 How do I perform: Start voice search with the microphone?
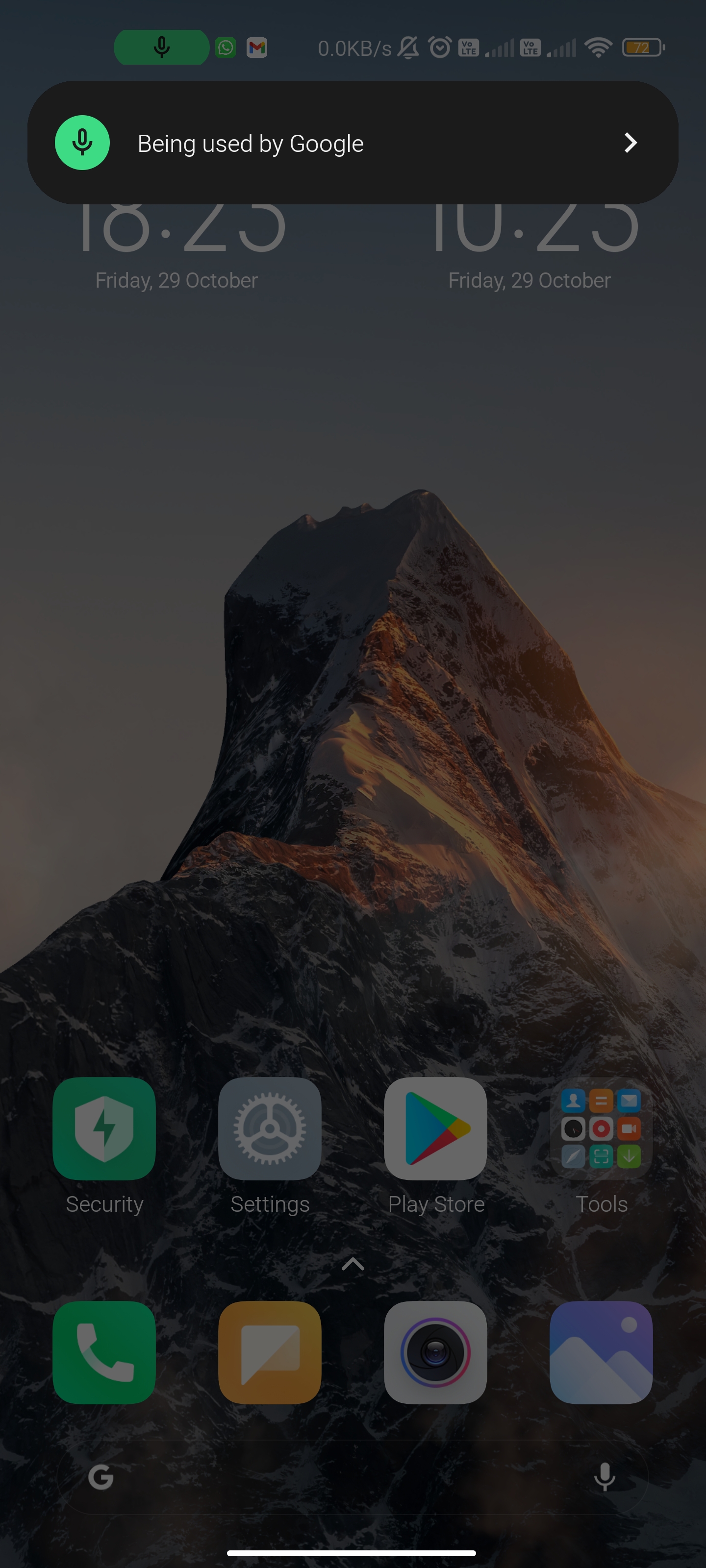click(x=605, y=1477)
